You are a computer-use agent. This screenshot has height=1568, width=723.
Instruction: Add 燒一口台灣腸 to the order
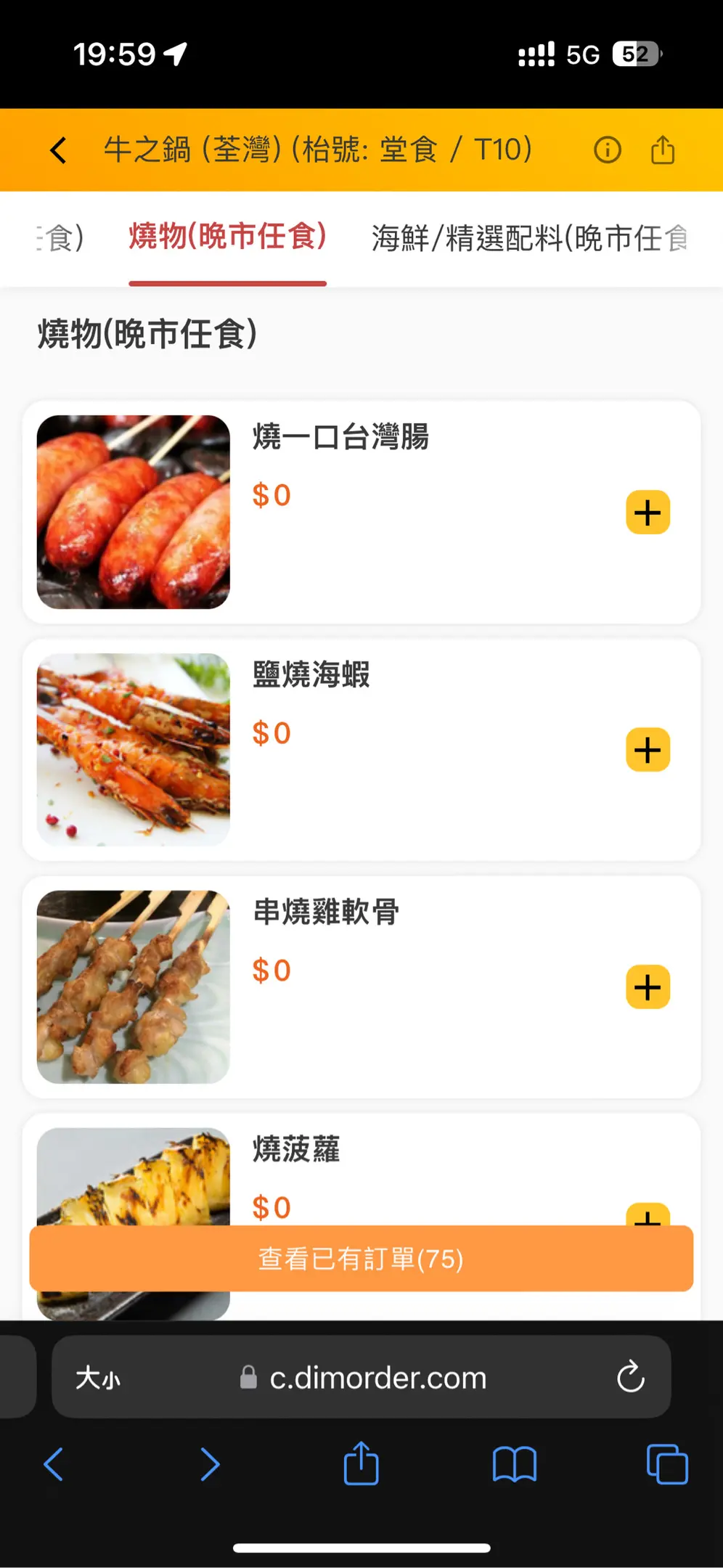(x=648, y=513)
